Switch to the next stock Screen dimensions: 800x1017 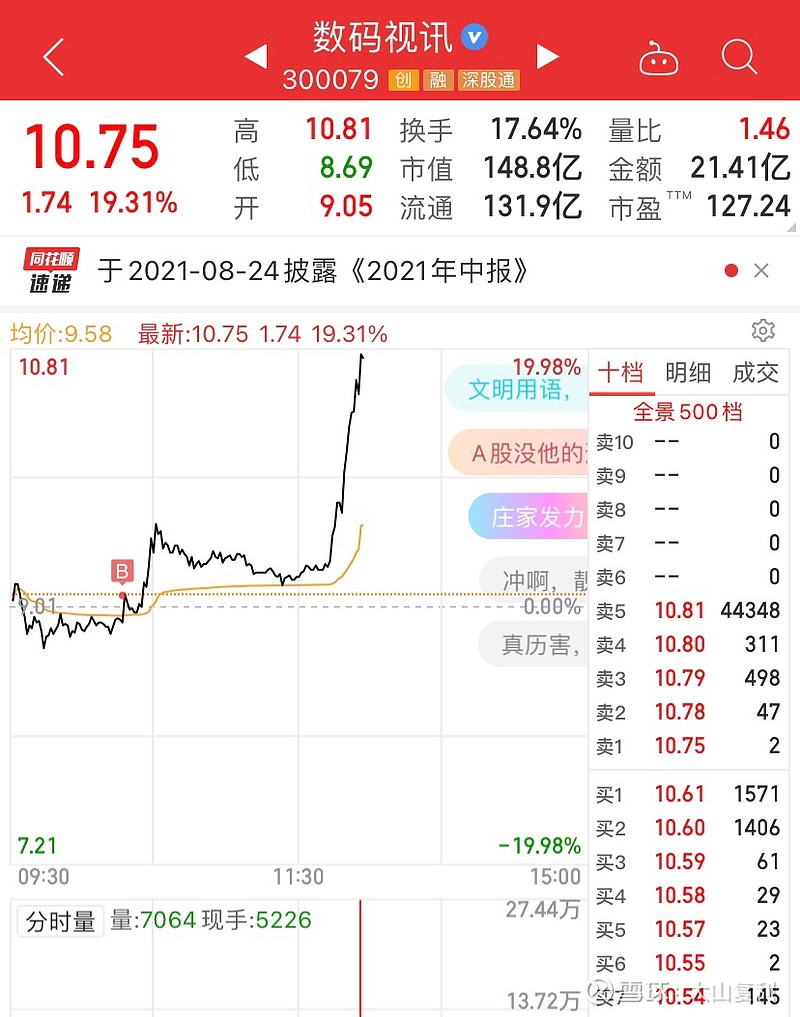point(547,57)
